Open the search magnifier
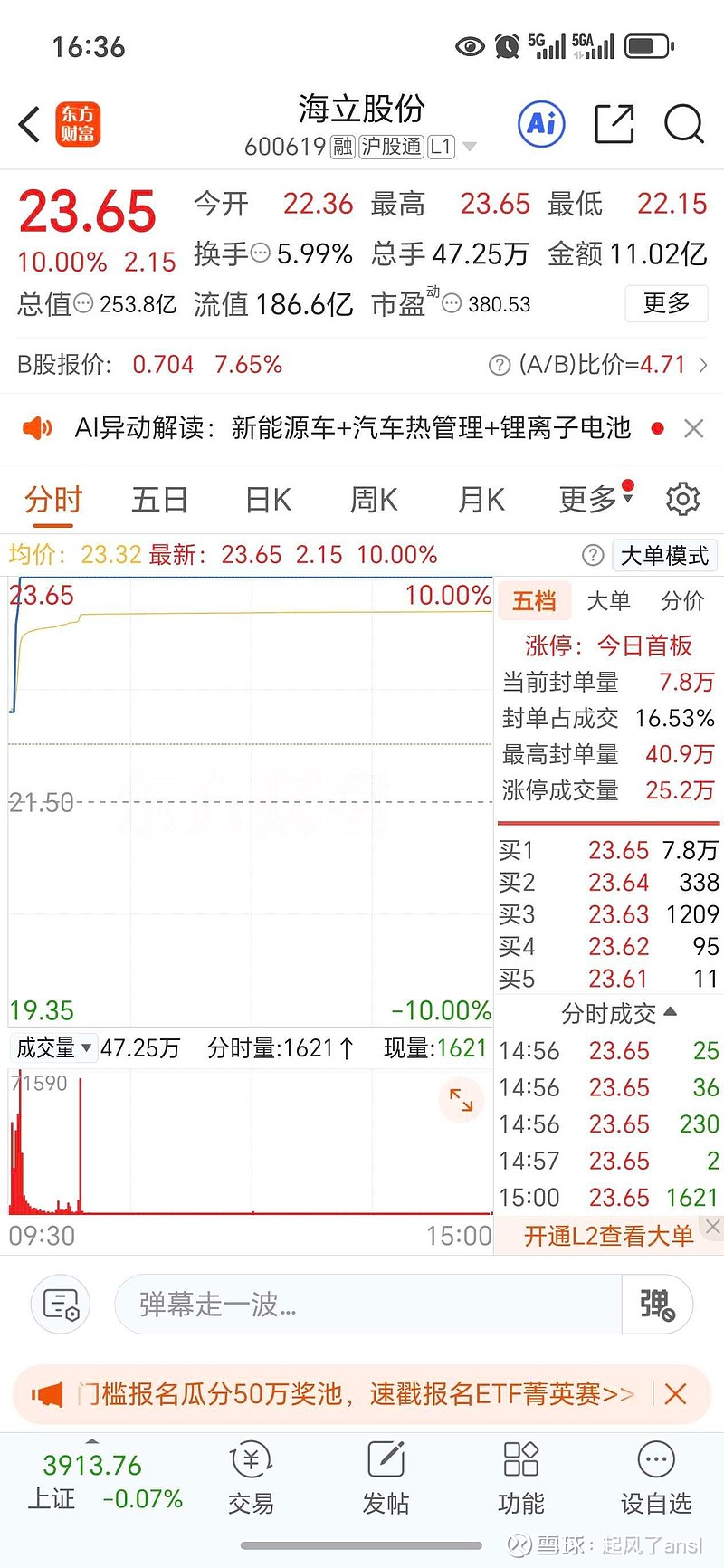The width and height of the screenshot is (724, 1568). coord(683,124)
